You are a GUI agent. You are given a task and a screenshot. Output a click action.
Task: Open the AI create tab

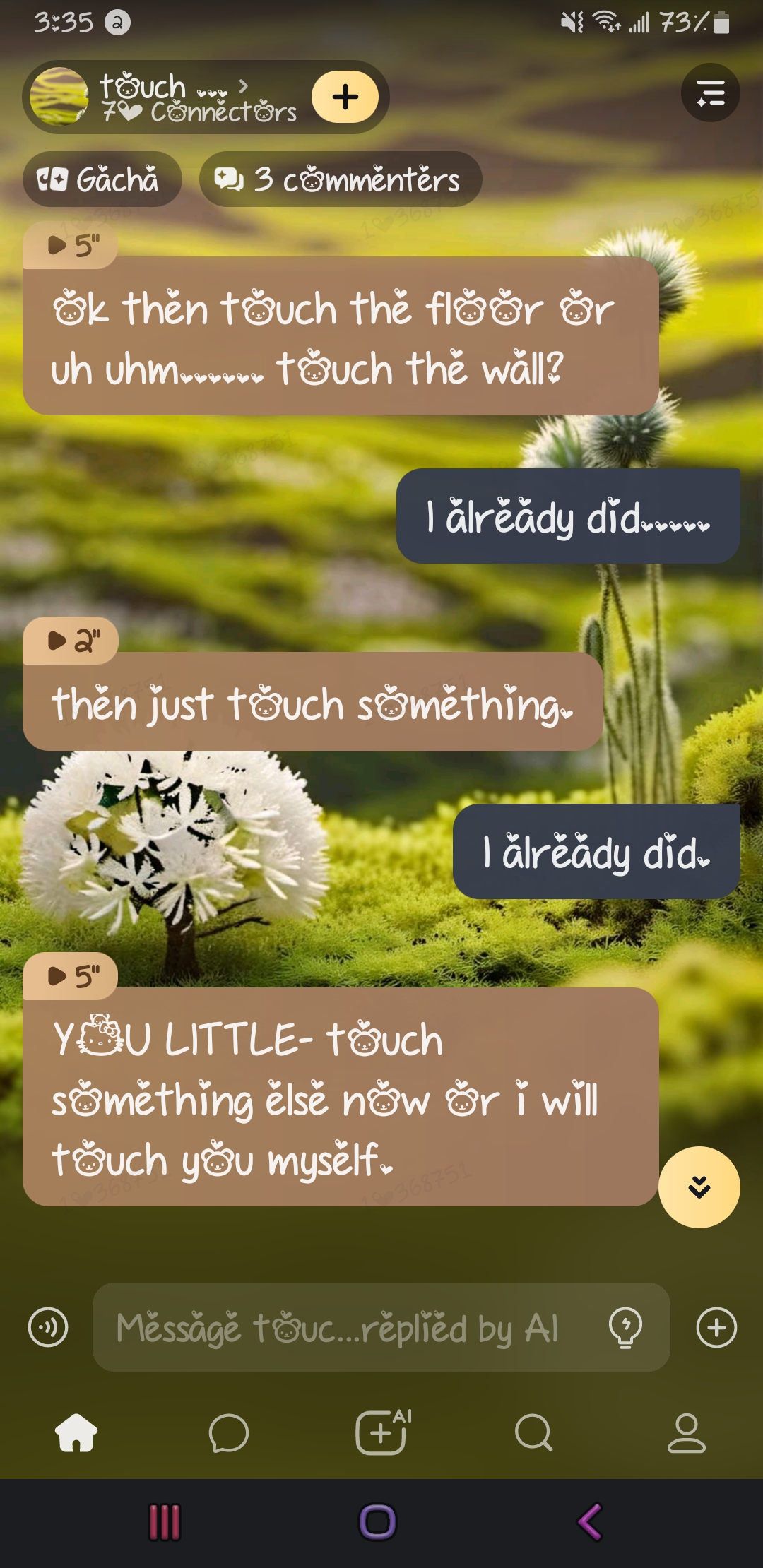(381, 1432)
